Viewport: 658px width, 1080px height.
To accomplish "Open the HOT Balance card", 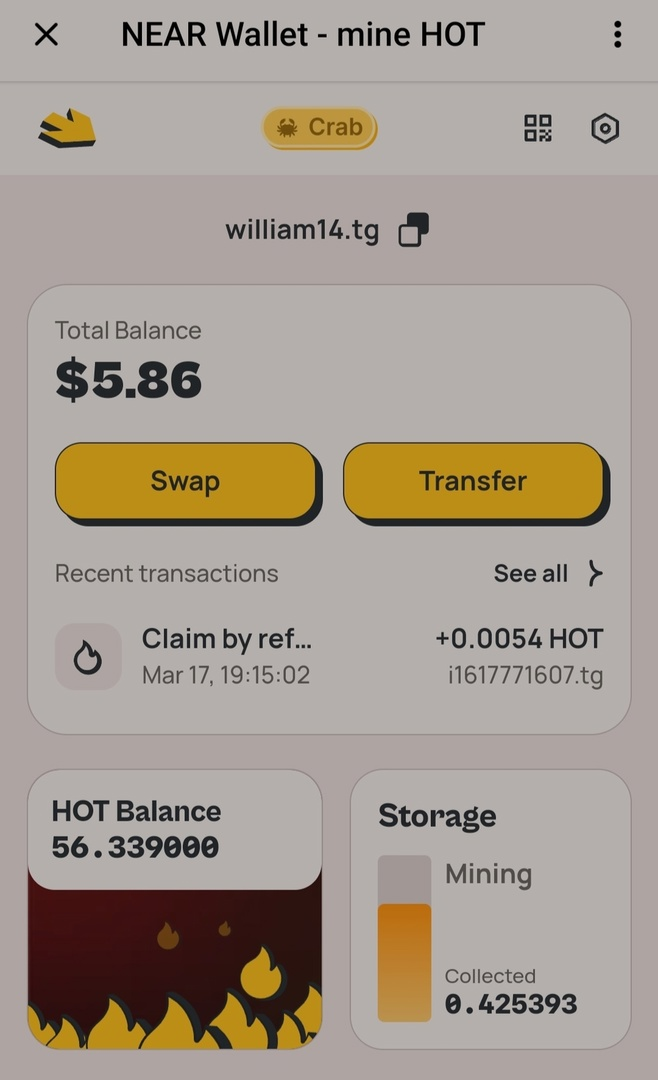I will coord(175,908).
